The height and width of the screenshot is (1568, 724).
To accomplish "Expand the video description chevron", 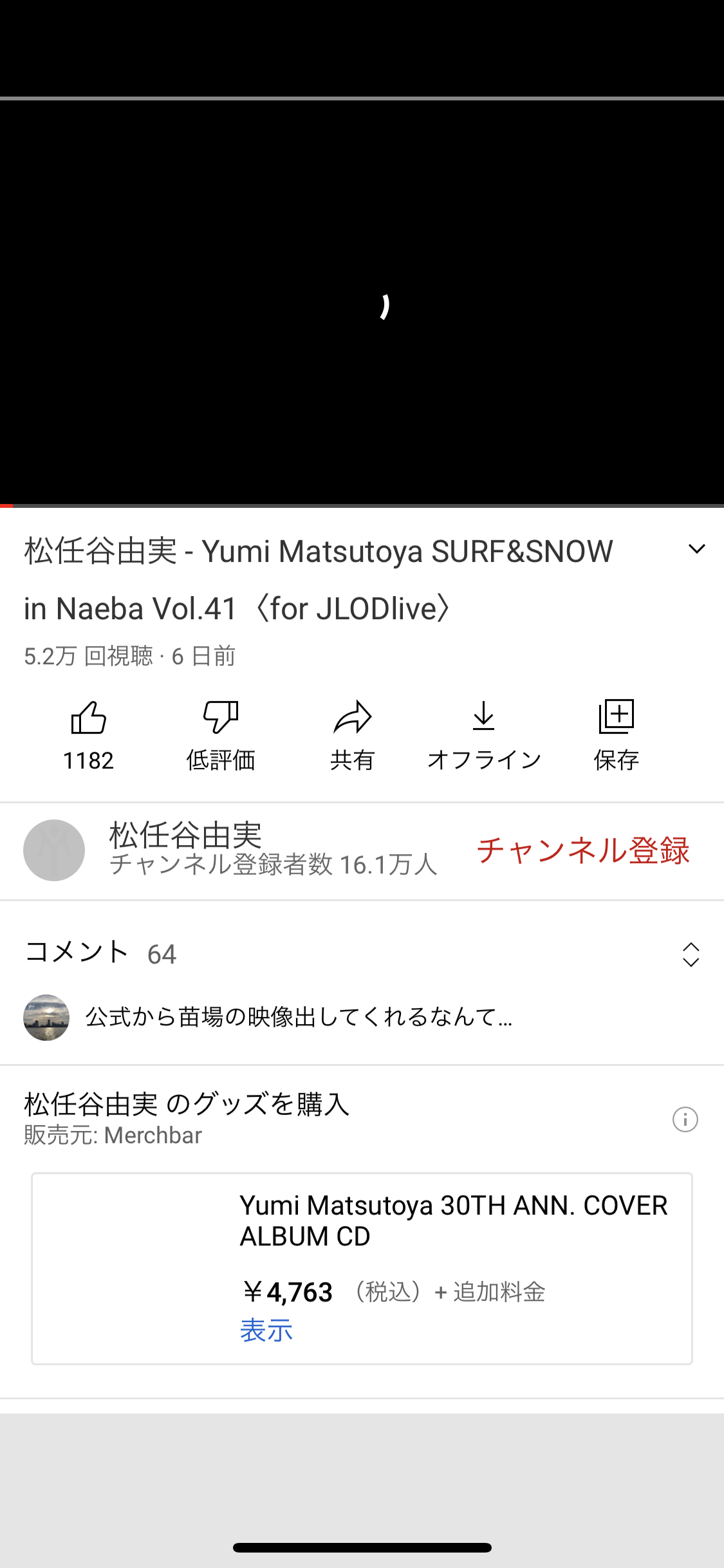I will coord(696,550).
